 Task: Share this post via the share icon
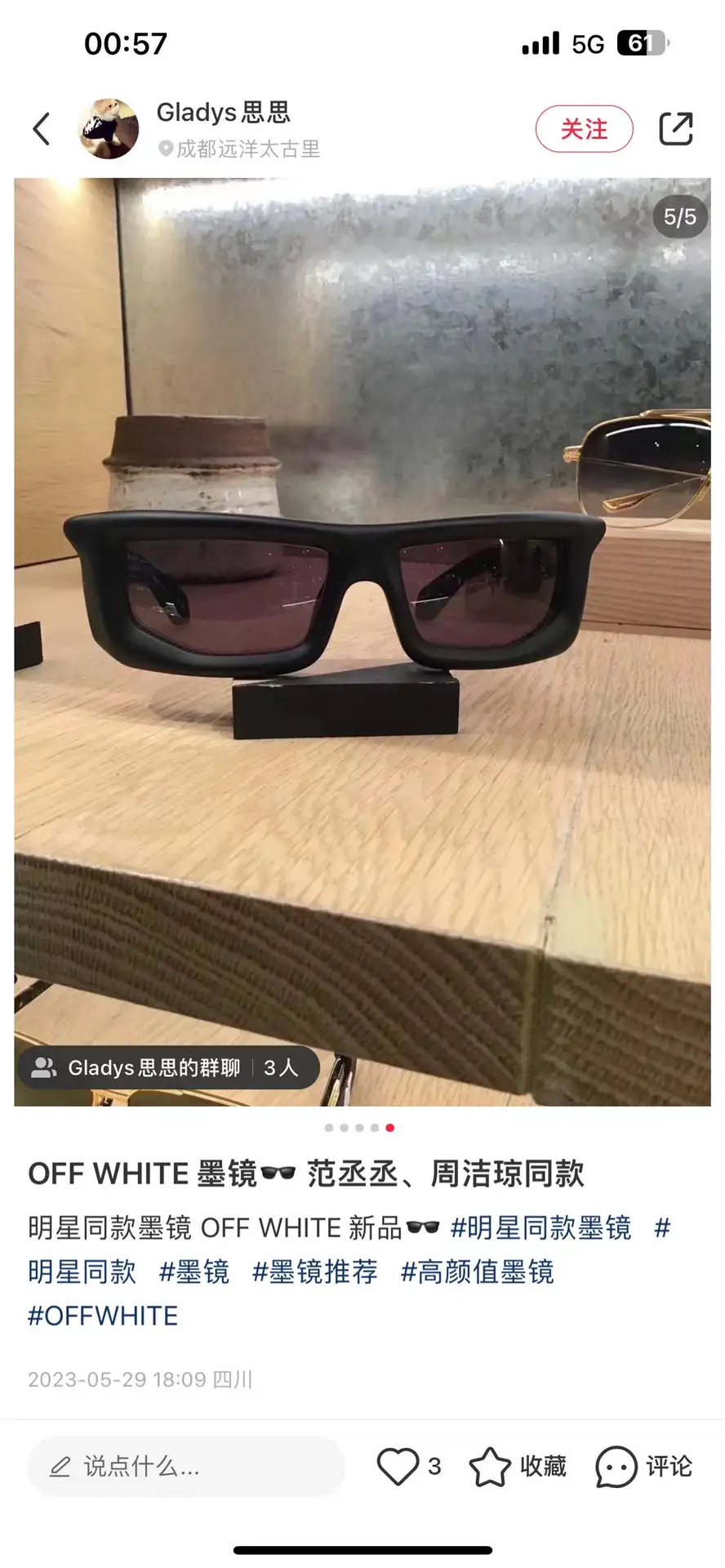[x=675, y=129]
